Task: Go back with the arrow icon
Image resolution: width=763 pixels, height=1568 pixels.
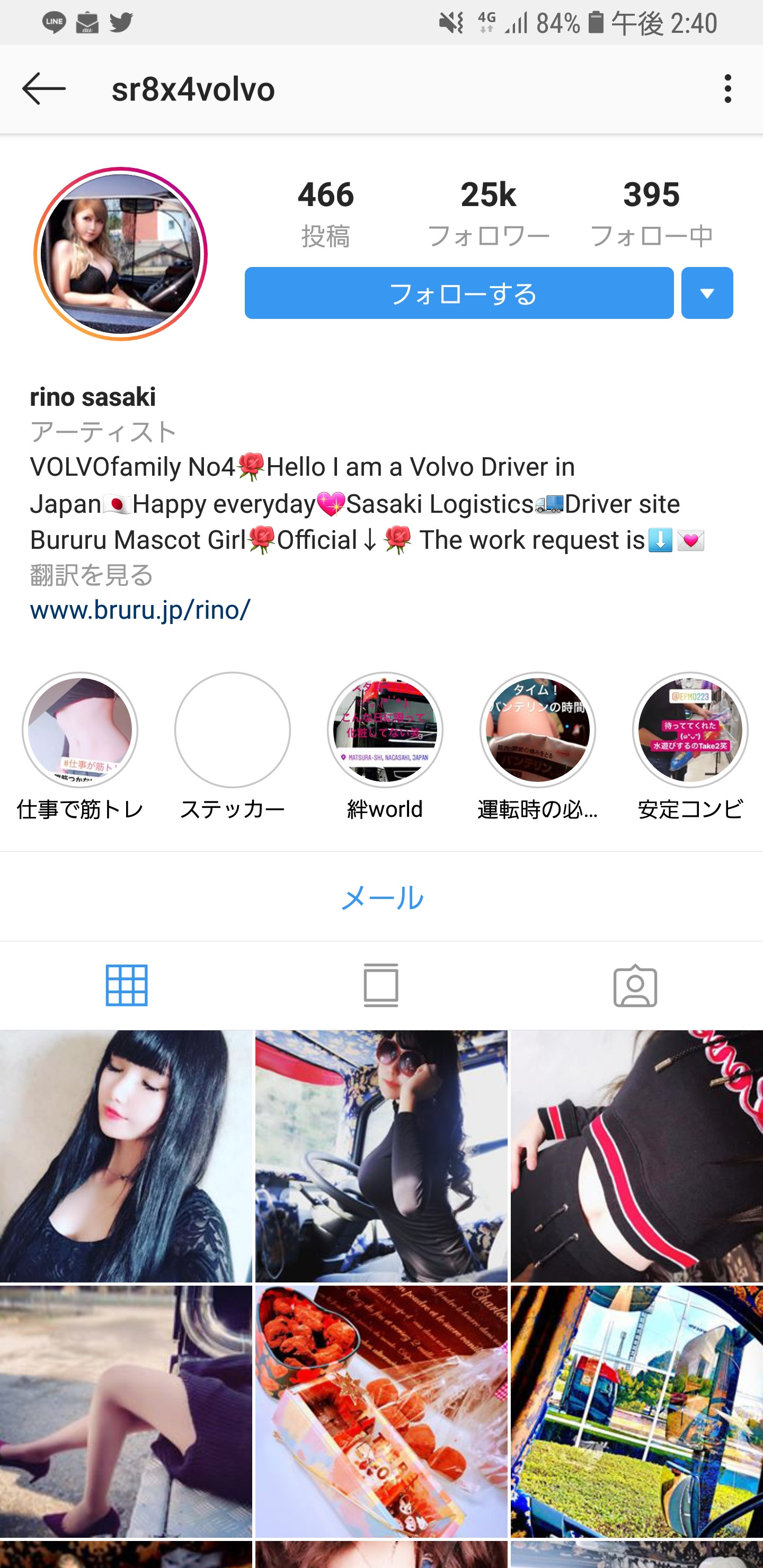Action: point(44,89)
